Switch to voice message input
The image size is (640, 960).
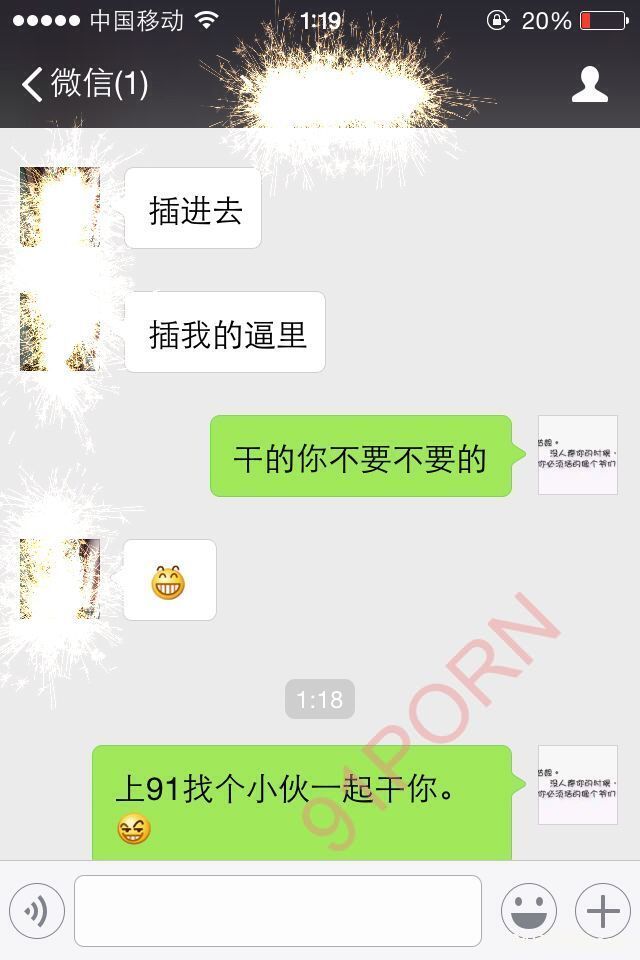pyautogui.click(x=37, y=911)
